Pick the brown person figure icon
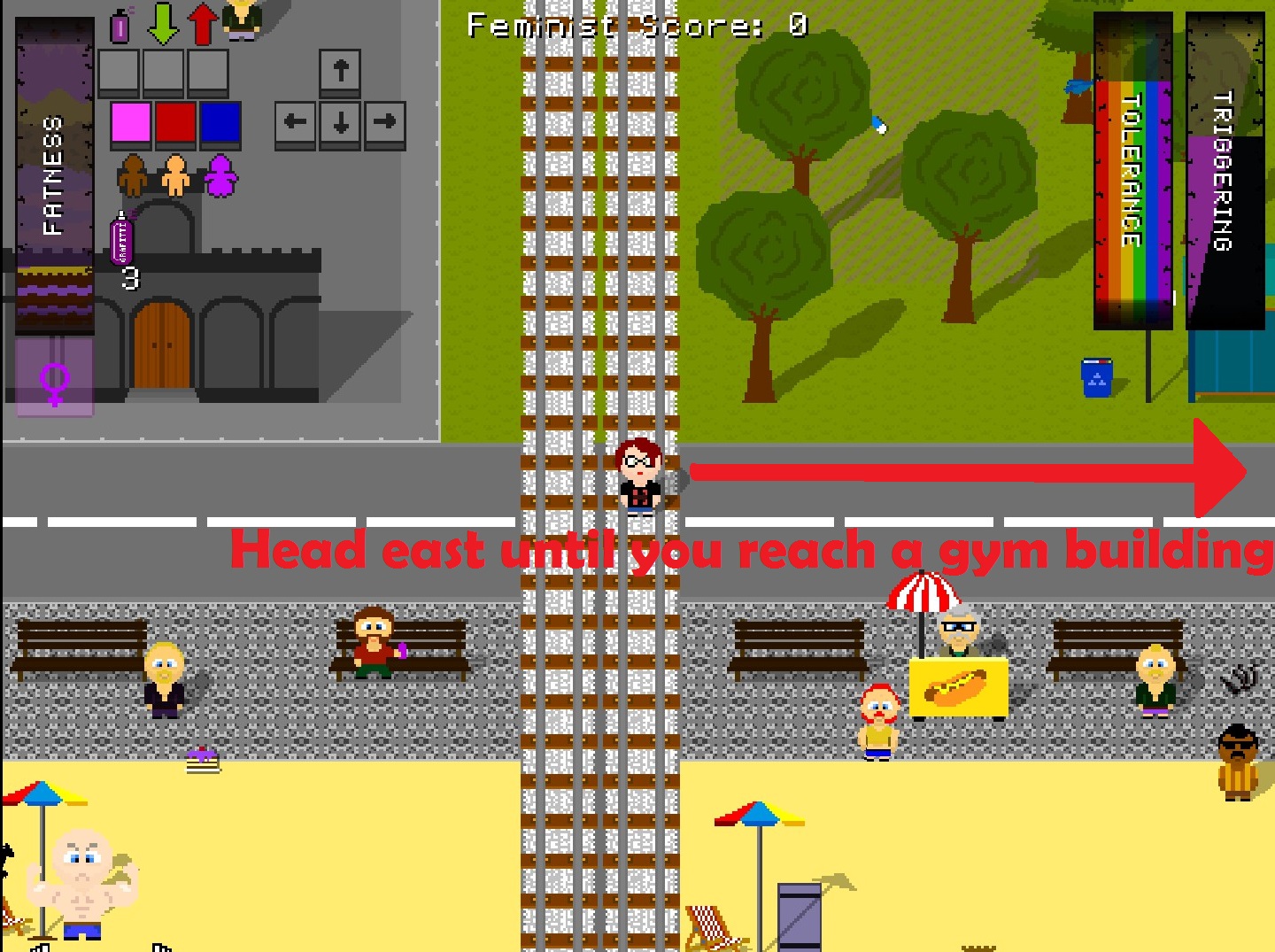This screenshot has width=1275, height=952. click(x=133, y=175)
